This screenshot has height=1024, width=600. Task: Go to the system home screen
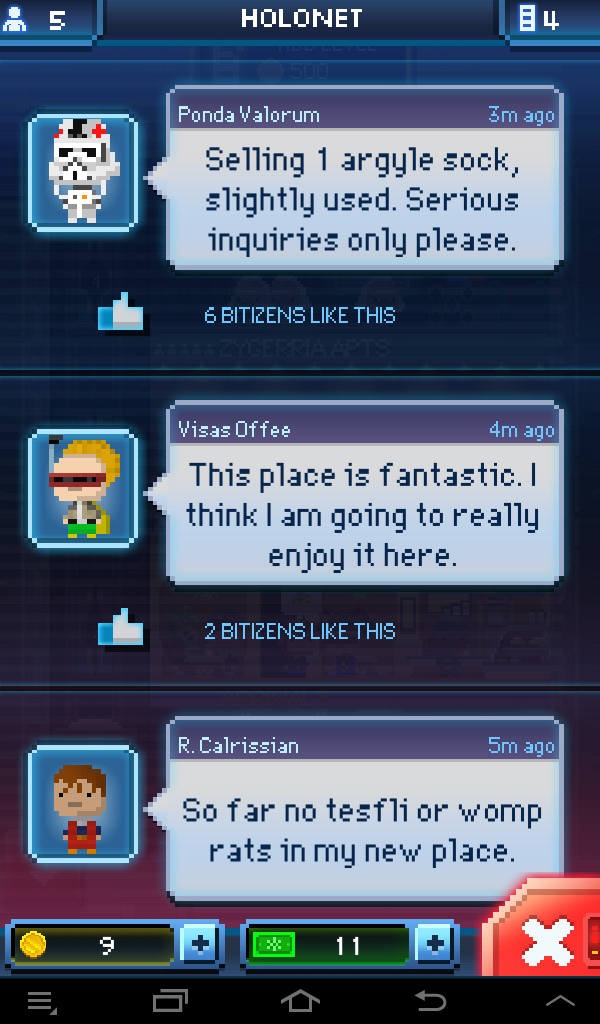300,1000
